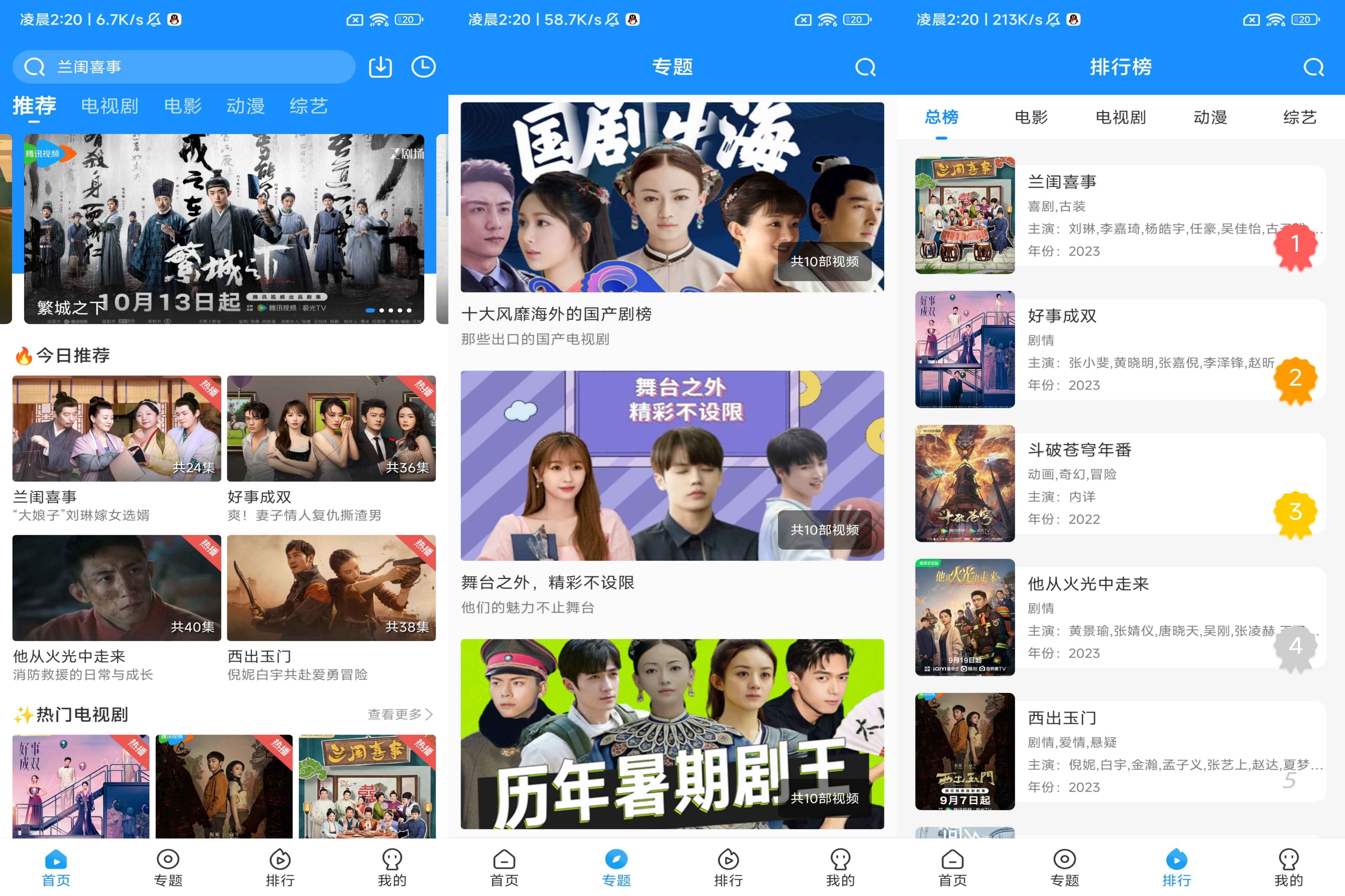Select the 推荐 tab
The width and height of the screenshot is (1345, 896).
click(x=34, y=106)
